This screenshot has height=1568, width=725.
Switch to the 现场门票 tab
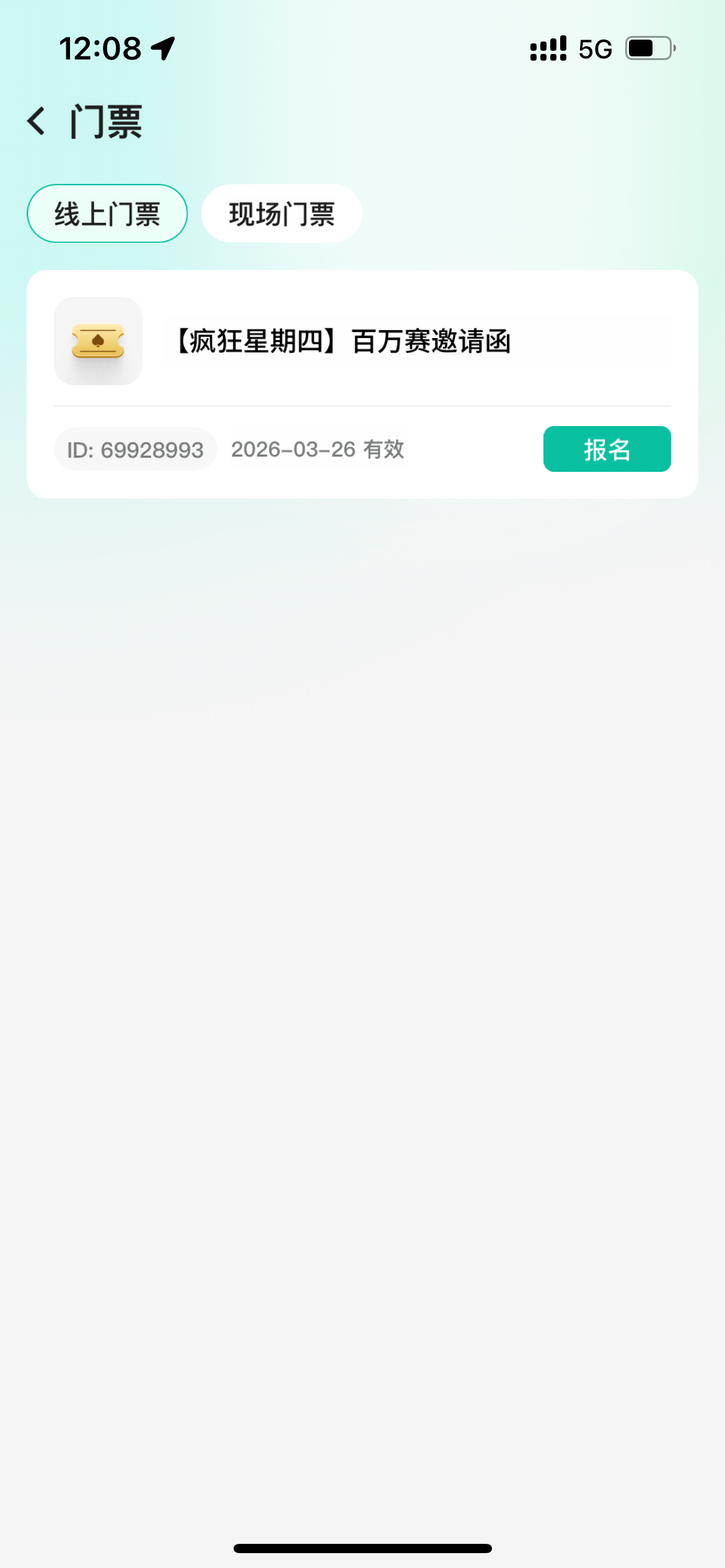coord(282,214)
